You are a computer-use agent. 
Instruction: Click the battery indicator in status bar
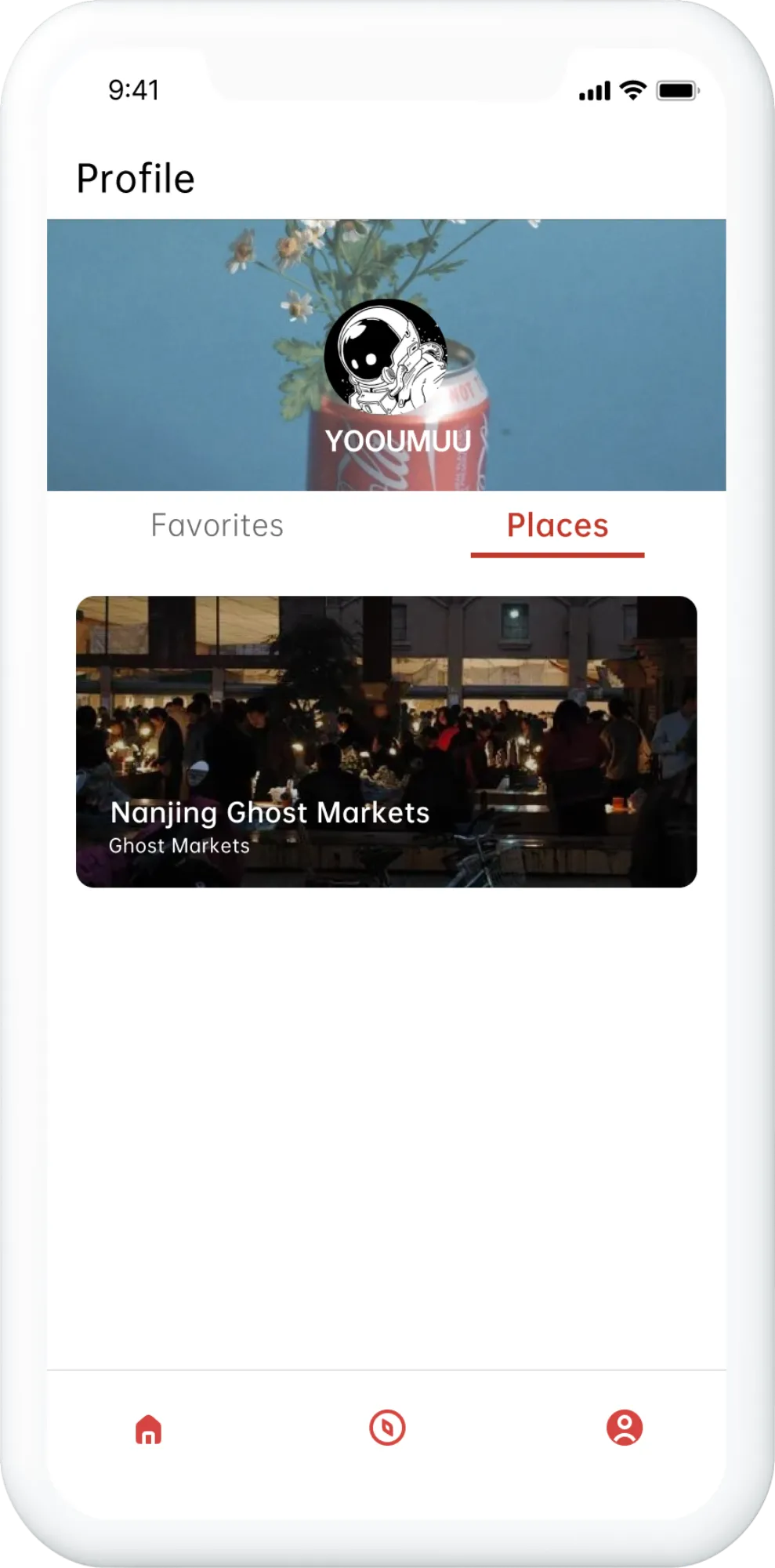[x=677, y=89]
